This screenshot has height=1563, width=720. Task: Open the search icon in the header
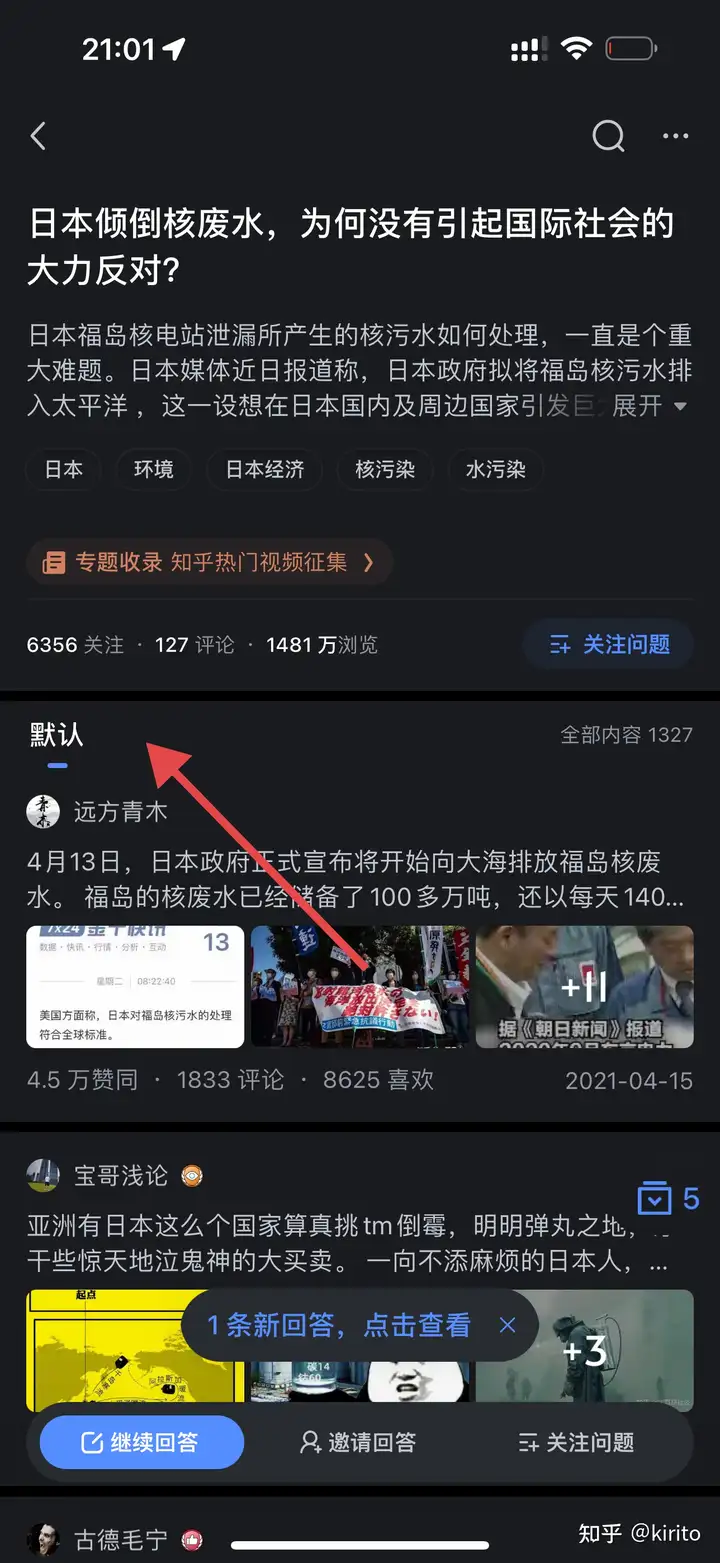(x=608, y=136)
